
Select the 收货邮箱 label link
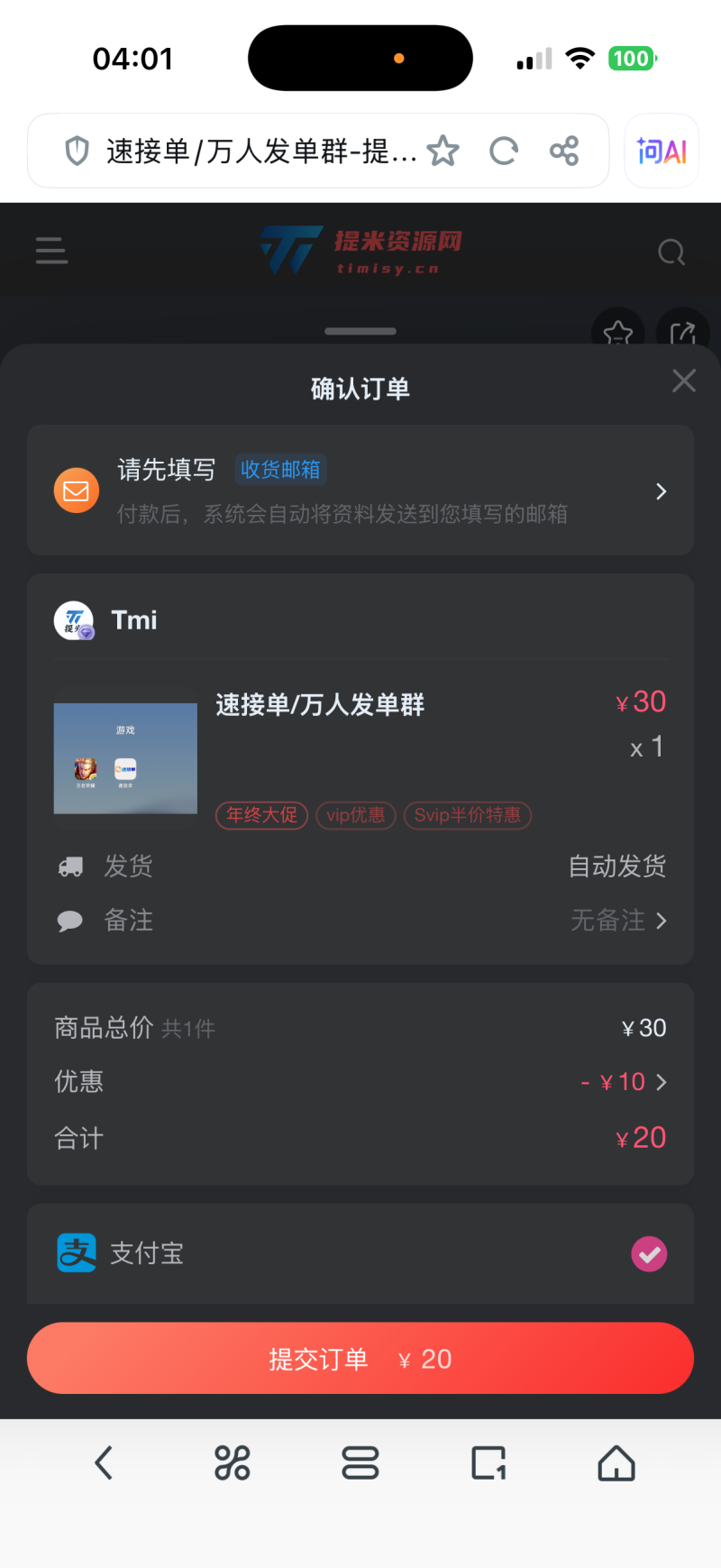280,469
